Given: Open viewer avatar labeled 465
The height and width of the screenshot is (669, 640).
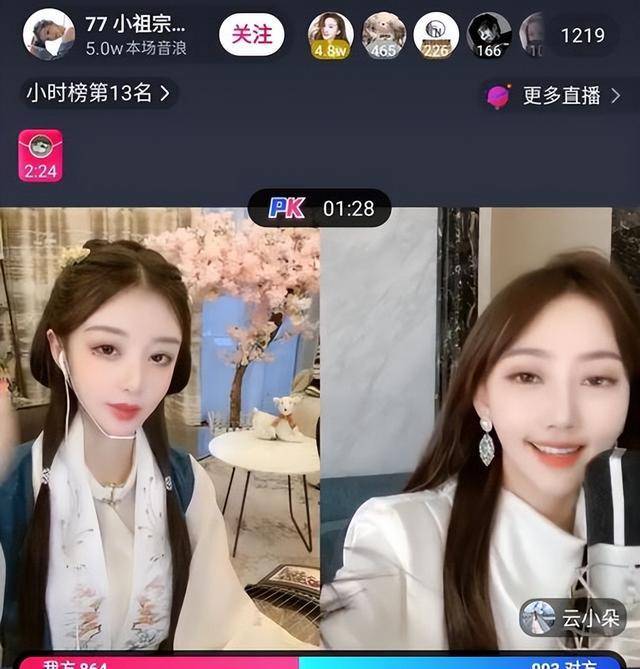Looking at the screenshot, I should [x=383, y=35].
